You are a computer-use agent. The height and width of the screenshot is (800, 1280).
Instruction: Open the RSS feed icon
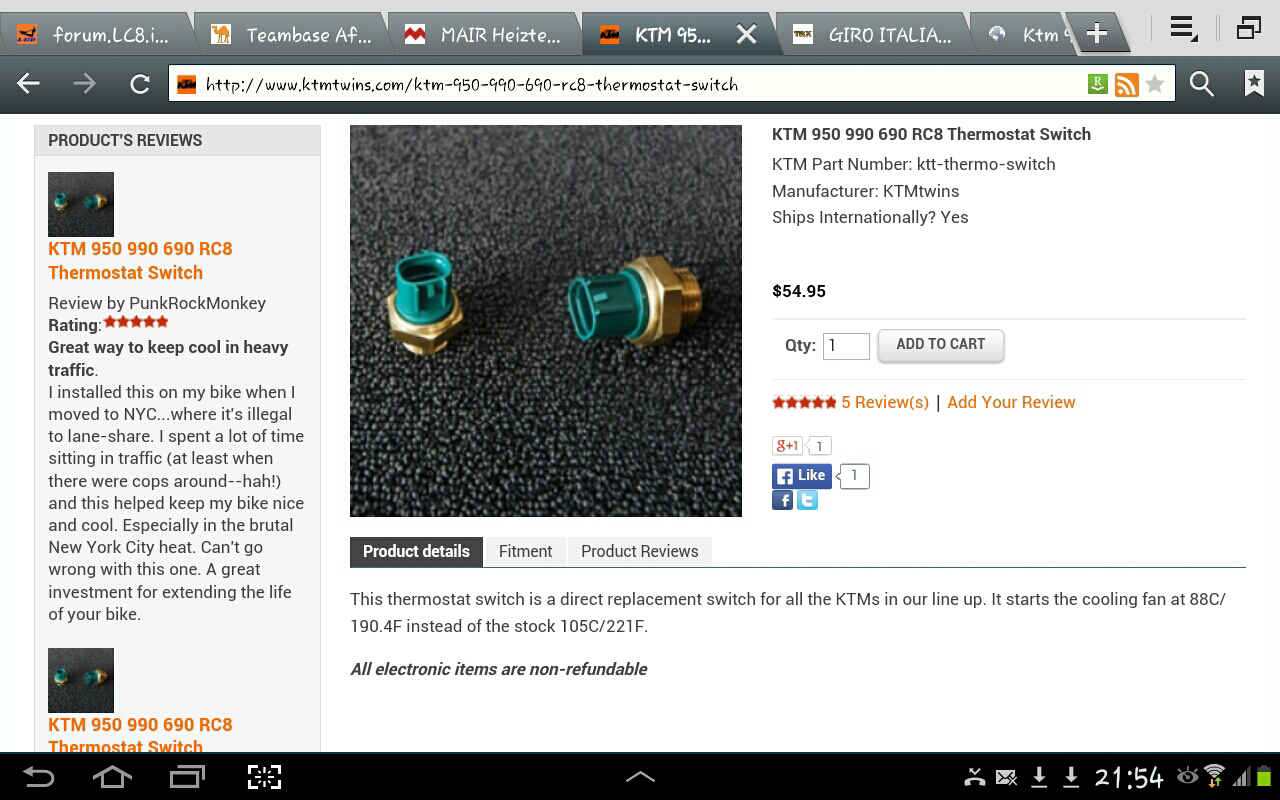1127,85
